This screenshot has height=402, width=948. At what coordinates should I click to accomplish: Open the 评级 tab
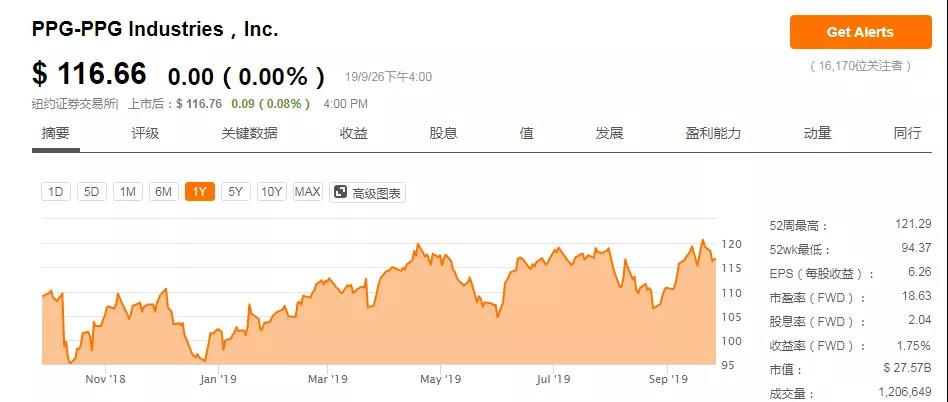point(145,133)
